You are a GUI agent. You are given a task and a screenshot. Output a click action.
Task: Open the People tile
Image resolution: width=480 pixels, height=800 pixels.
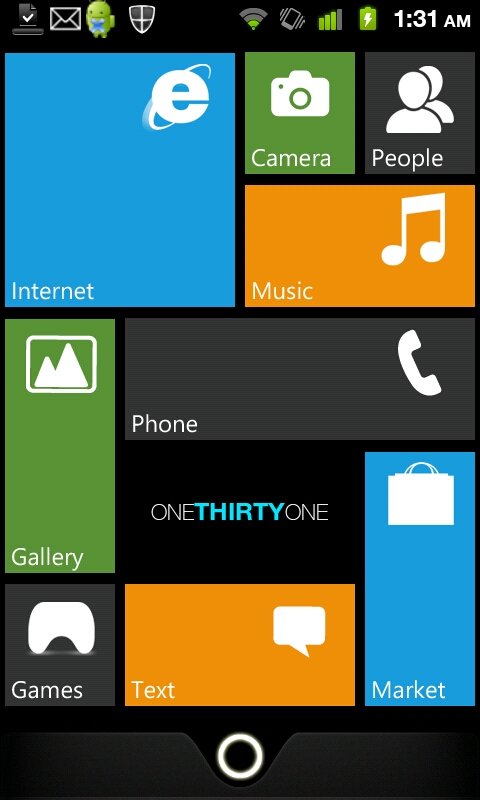coord(420,113)
